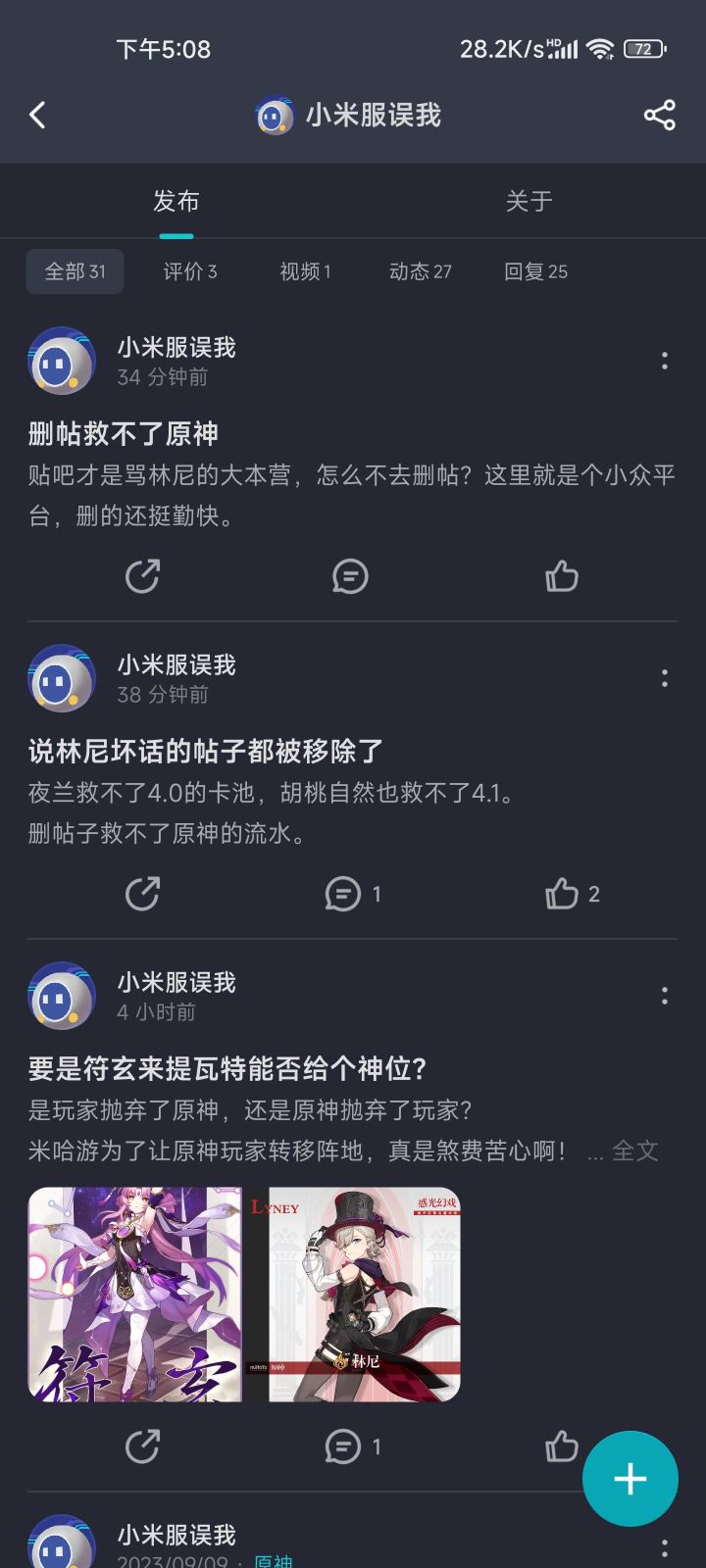The width and height of the screenshot is (706, 1568).
Task: Switch to the 发布 tab
Action: (176, 202)
